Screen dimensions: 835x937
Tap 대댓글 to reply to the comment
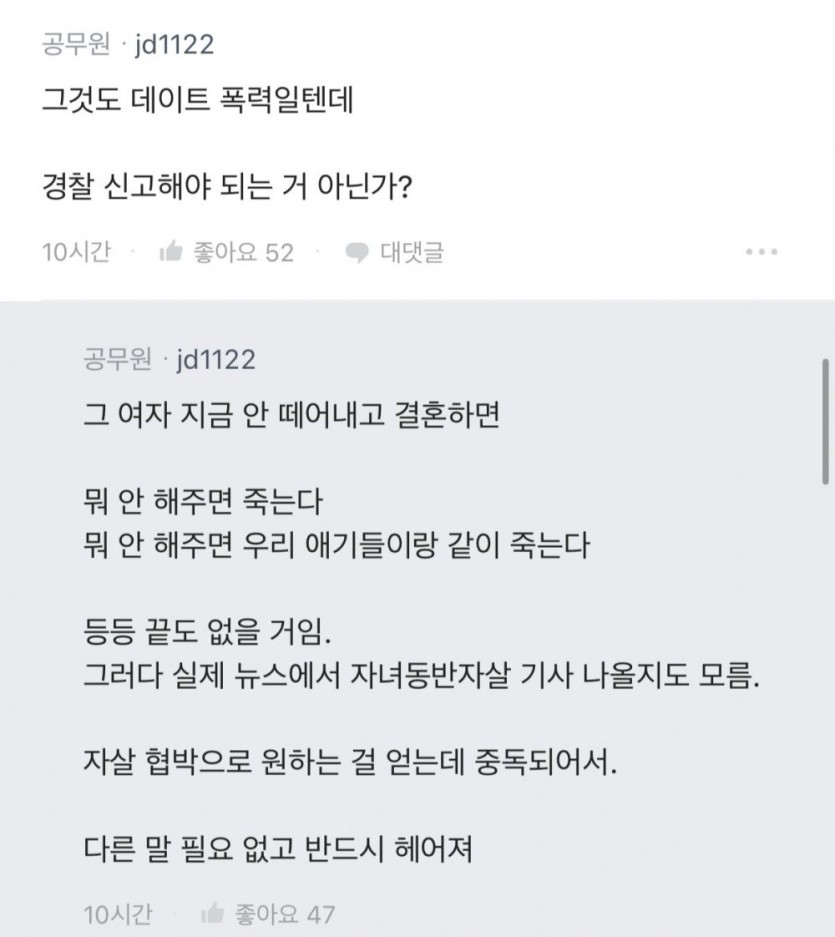(x=394, y=252)
